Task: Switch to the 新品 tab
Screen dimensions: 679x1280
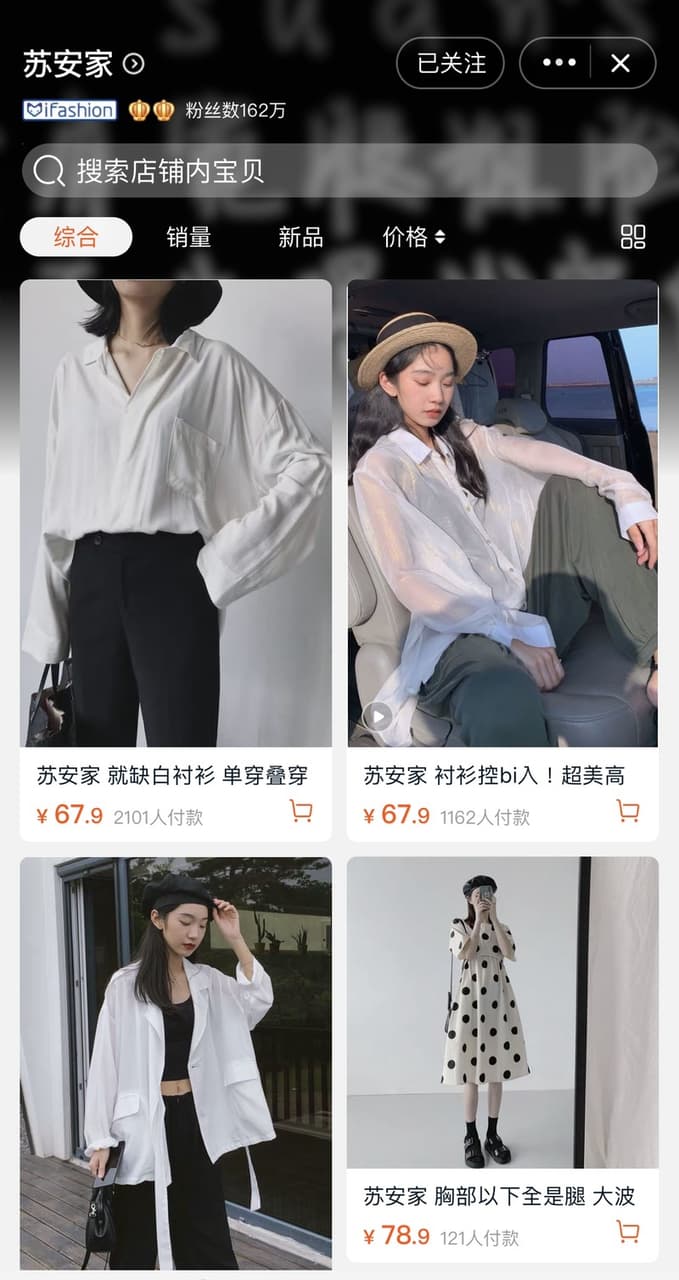Action: pyautogui.click(x=300, y=237)
